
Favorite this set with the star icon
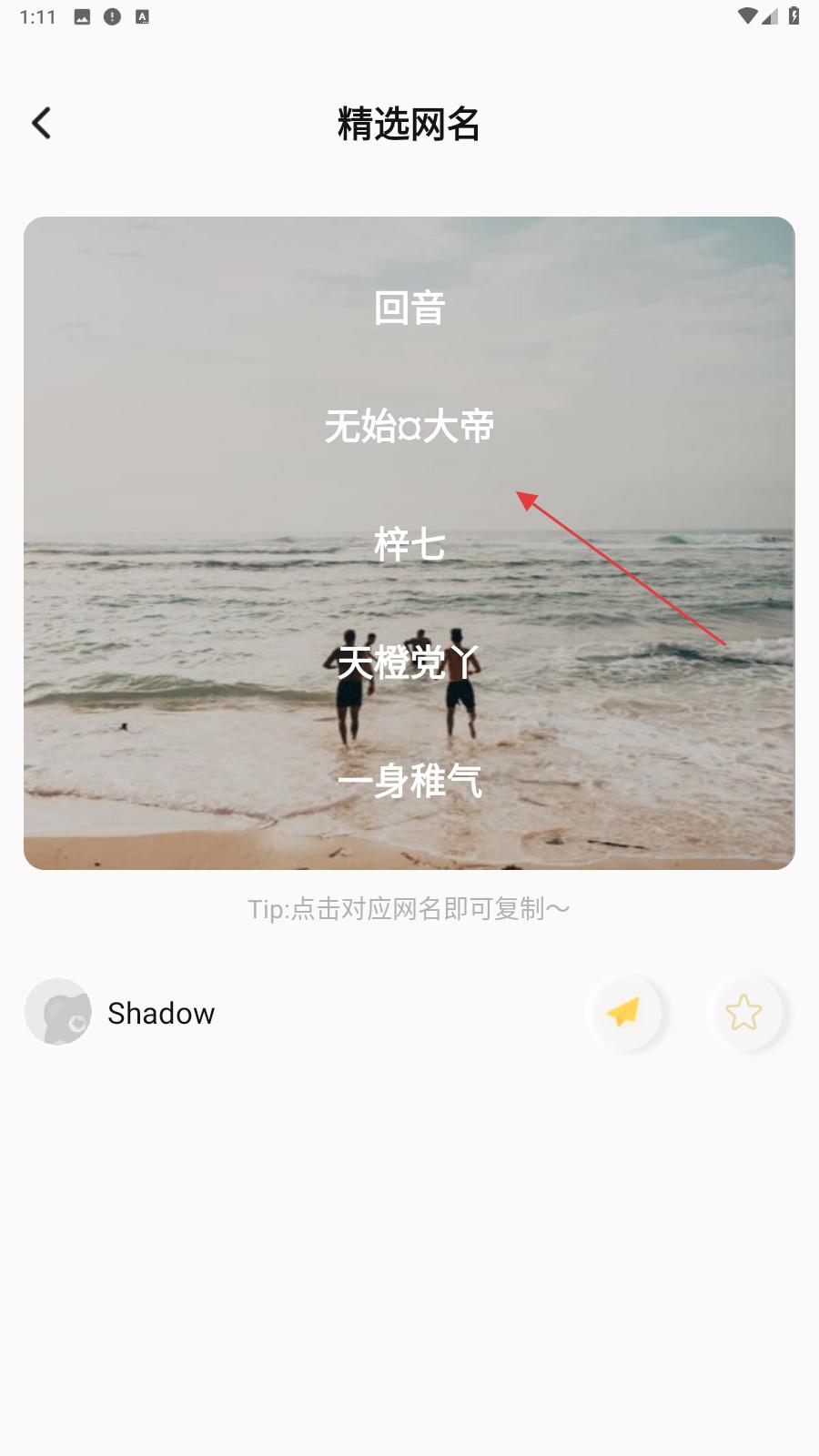744,1012
